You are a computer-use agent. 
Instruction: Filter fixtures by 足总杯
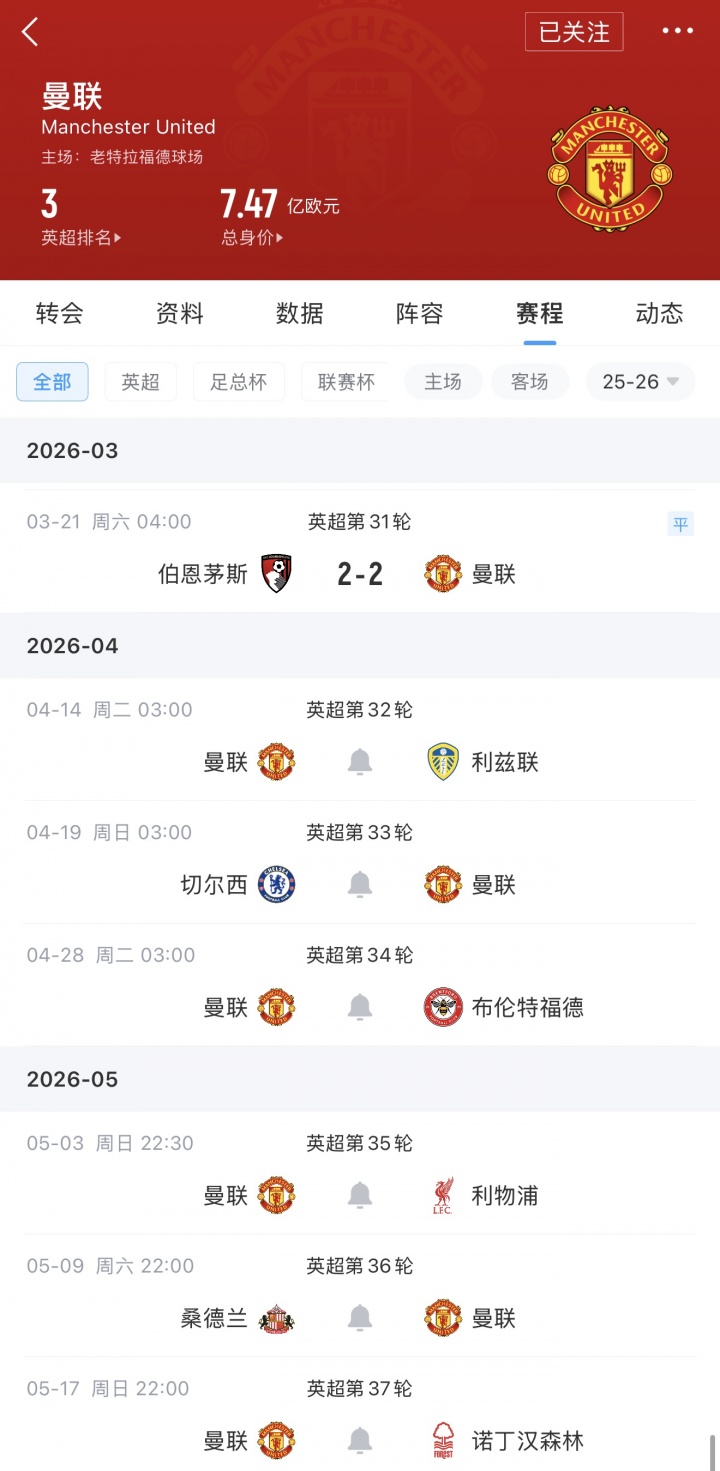238,382
